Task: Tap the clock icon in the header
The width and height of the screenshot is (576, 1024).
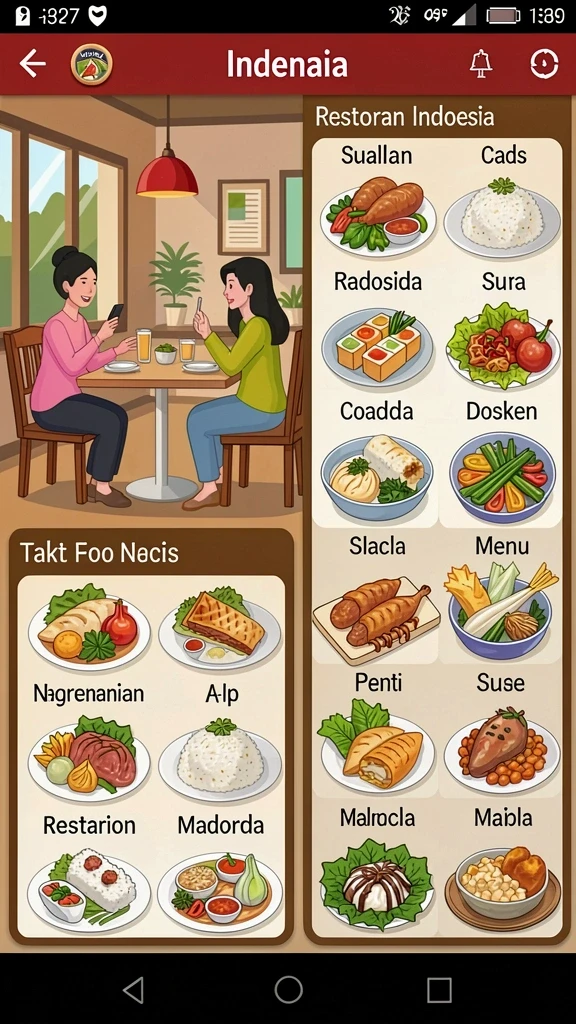Action: point(544,64)
